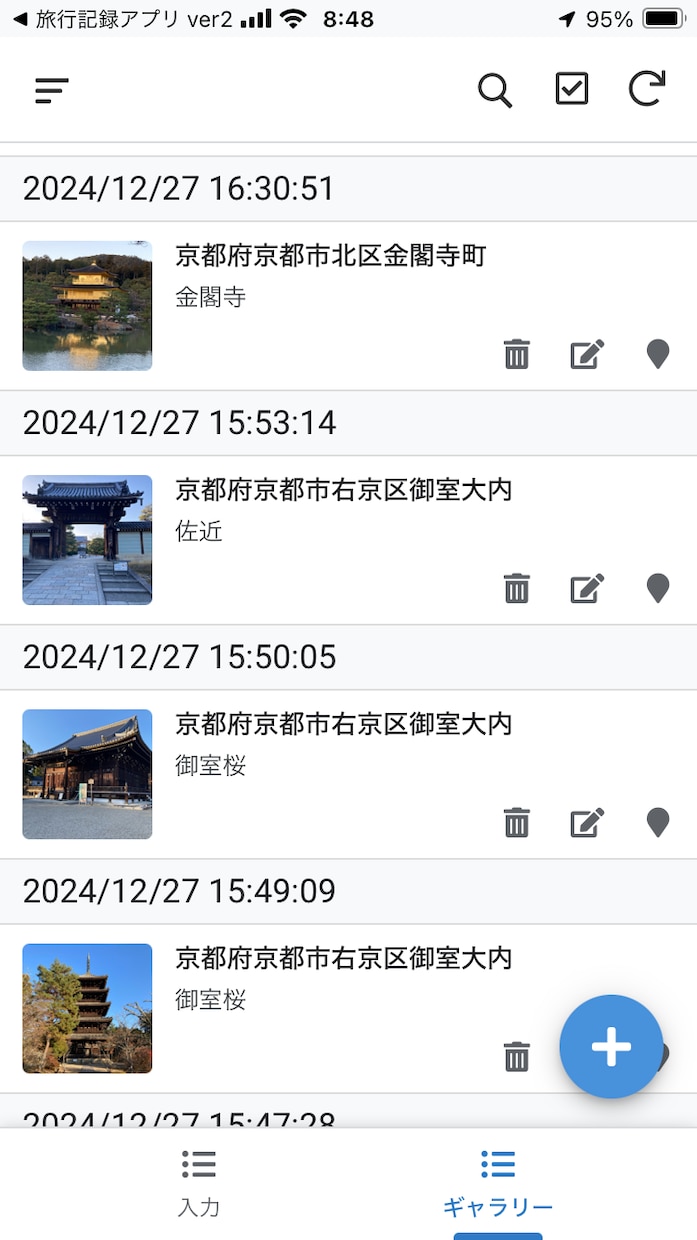Refresh the gallery list
The width and height of the screenshot is (697, 1240).
(647, 89)
